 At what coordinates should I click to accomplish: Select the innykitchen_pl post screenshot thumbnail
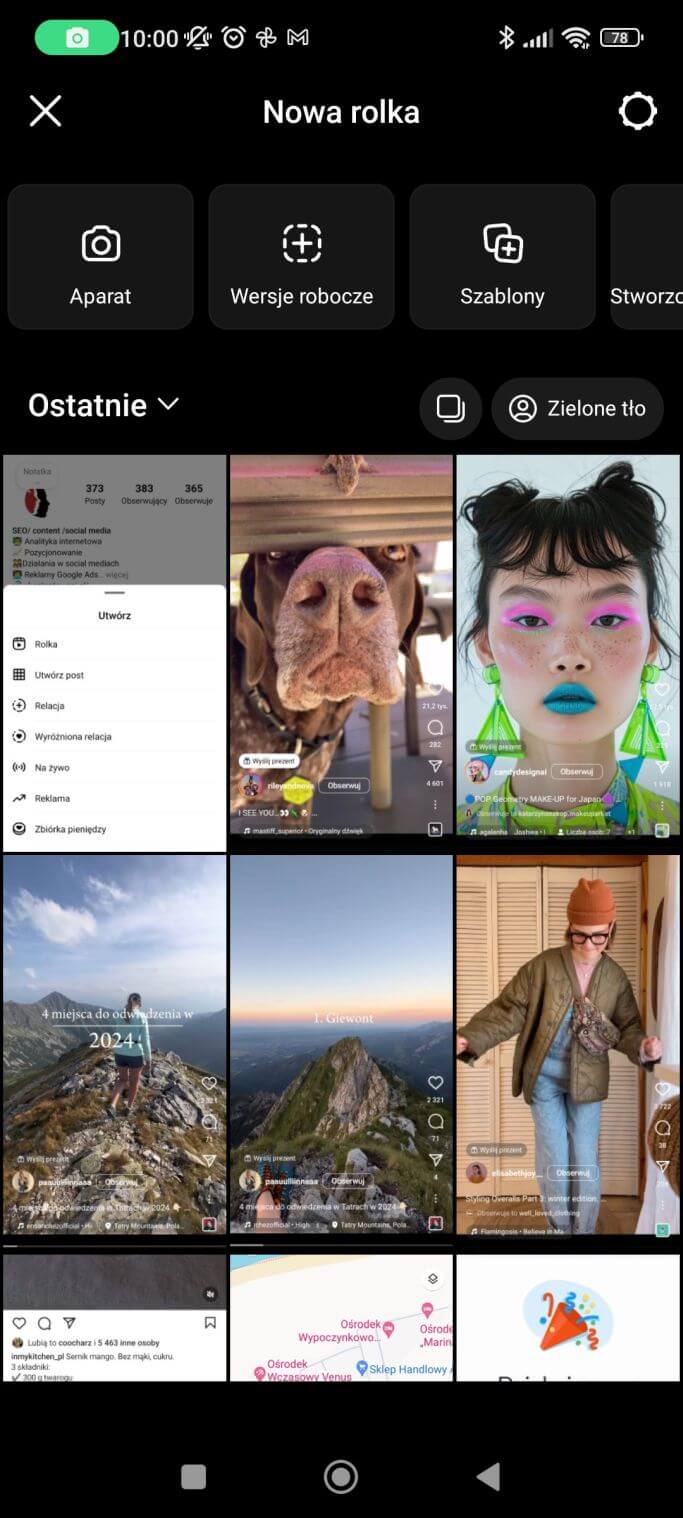(114, 1318)
